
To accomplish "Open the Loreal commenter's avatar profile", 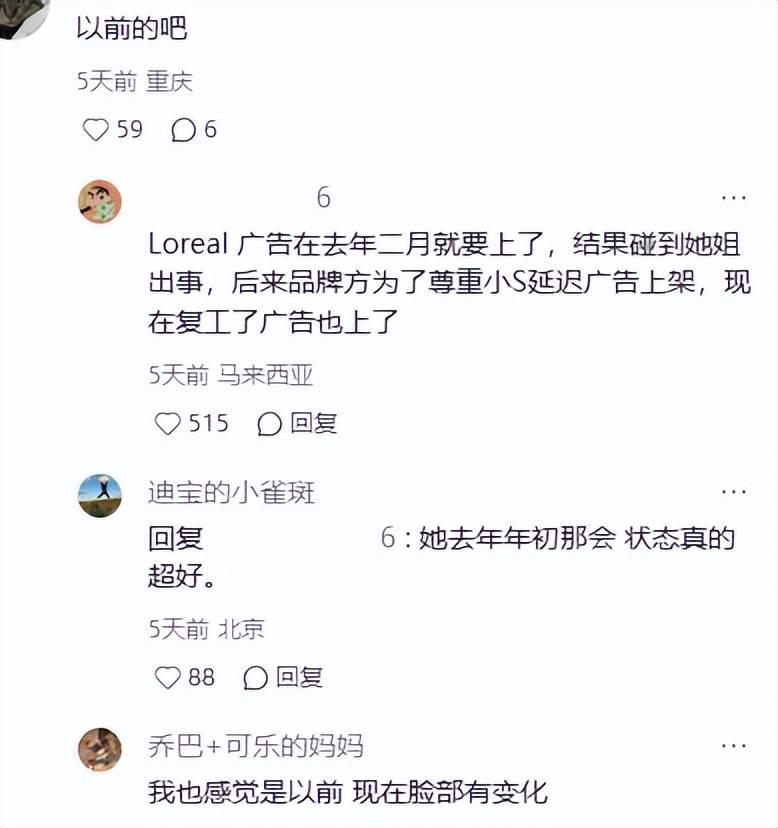I will 100,201.
